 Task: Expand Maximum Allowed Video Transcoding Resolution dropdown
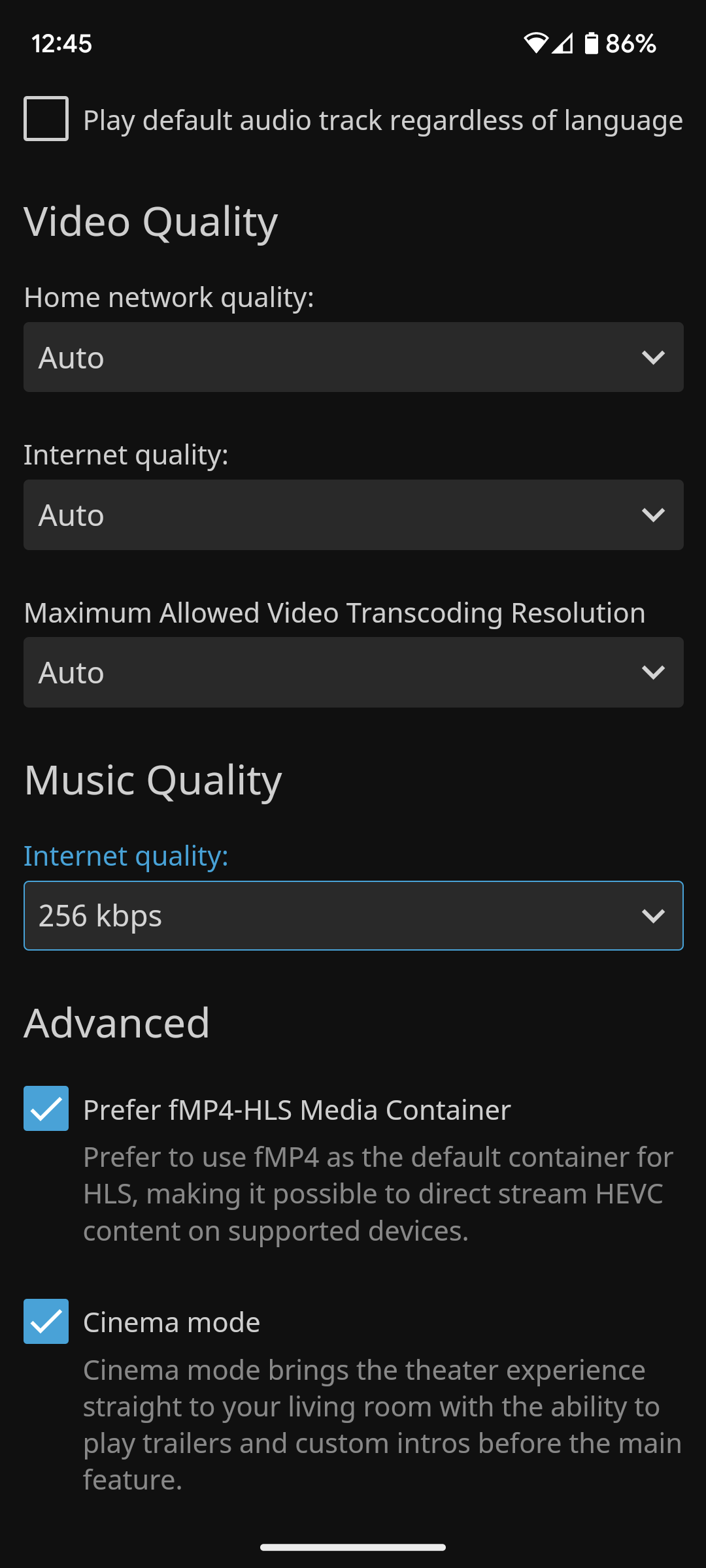353,672
